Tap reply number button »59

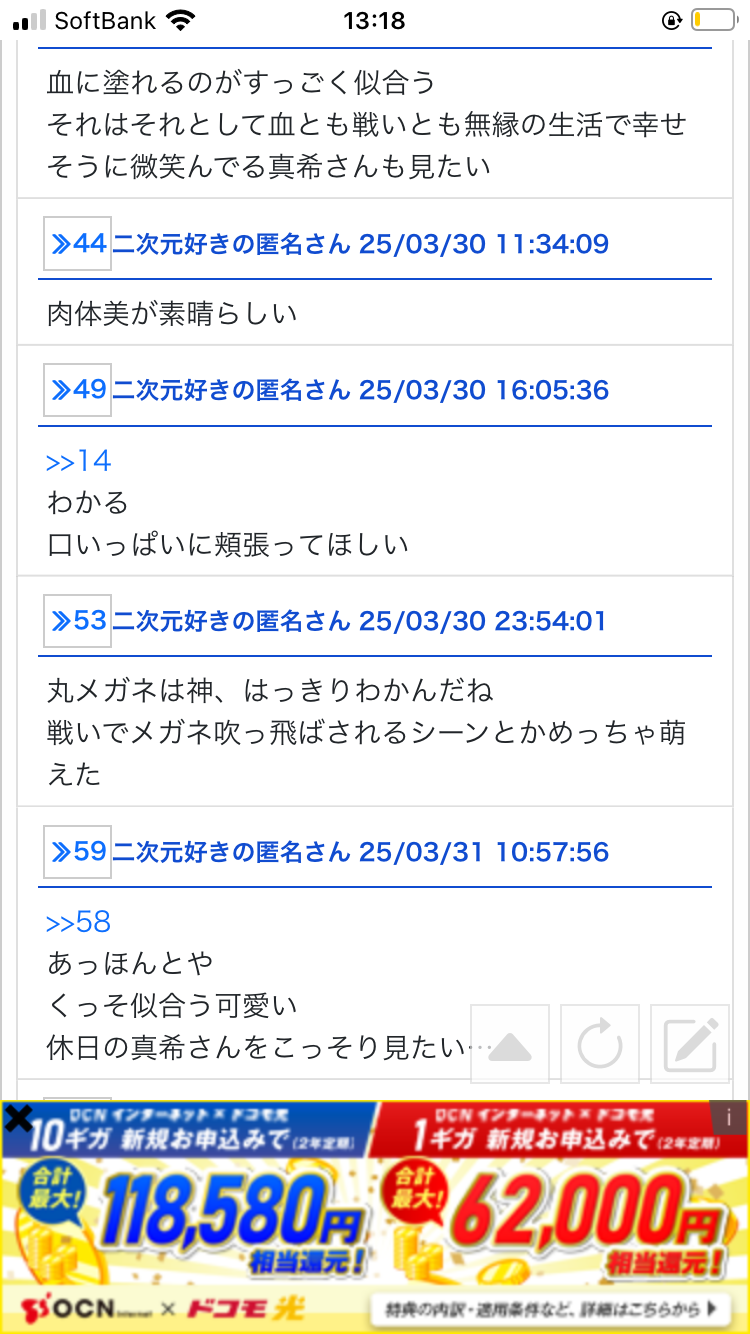(77, 852)
